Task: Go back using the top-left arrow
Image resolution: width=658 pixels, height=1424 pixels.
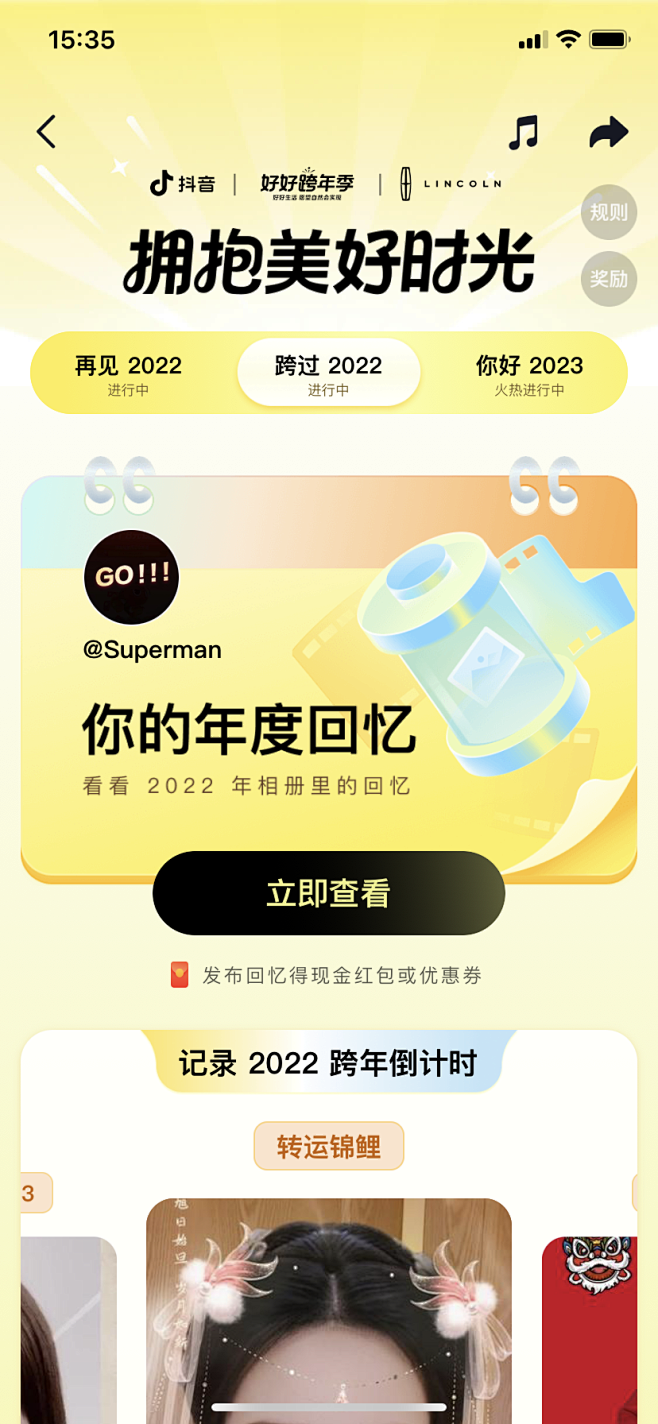Action: [46, 132]
